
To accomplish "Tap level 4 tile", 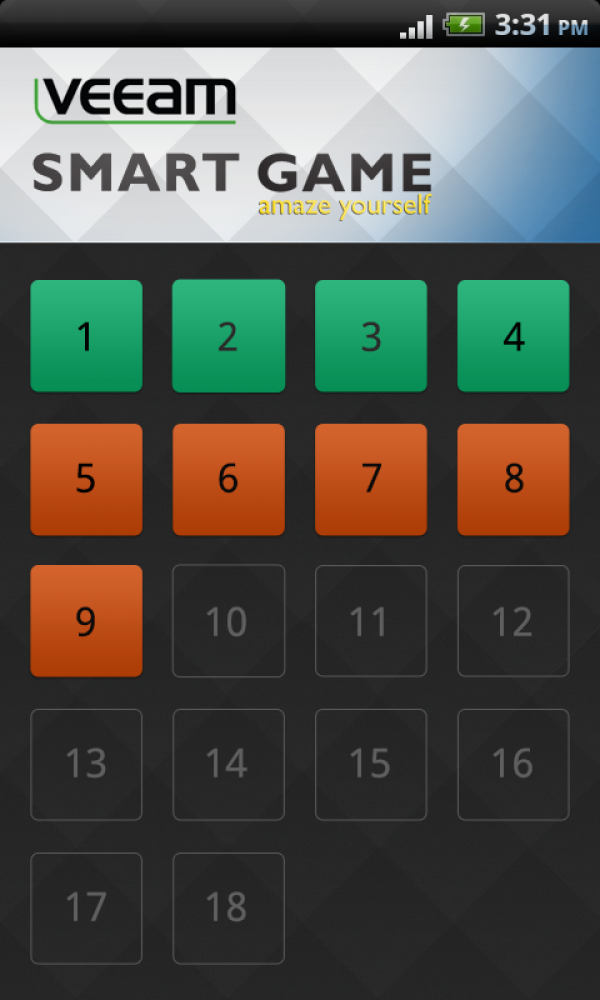I will tap(513, 335).
